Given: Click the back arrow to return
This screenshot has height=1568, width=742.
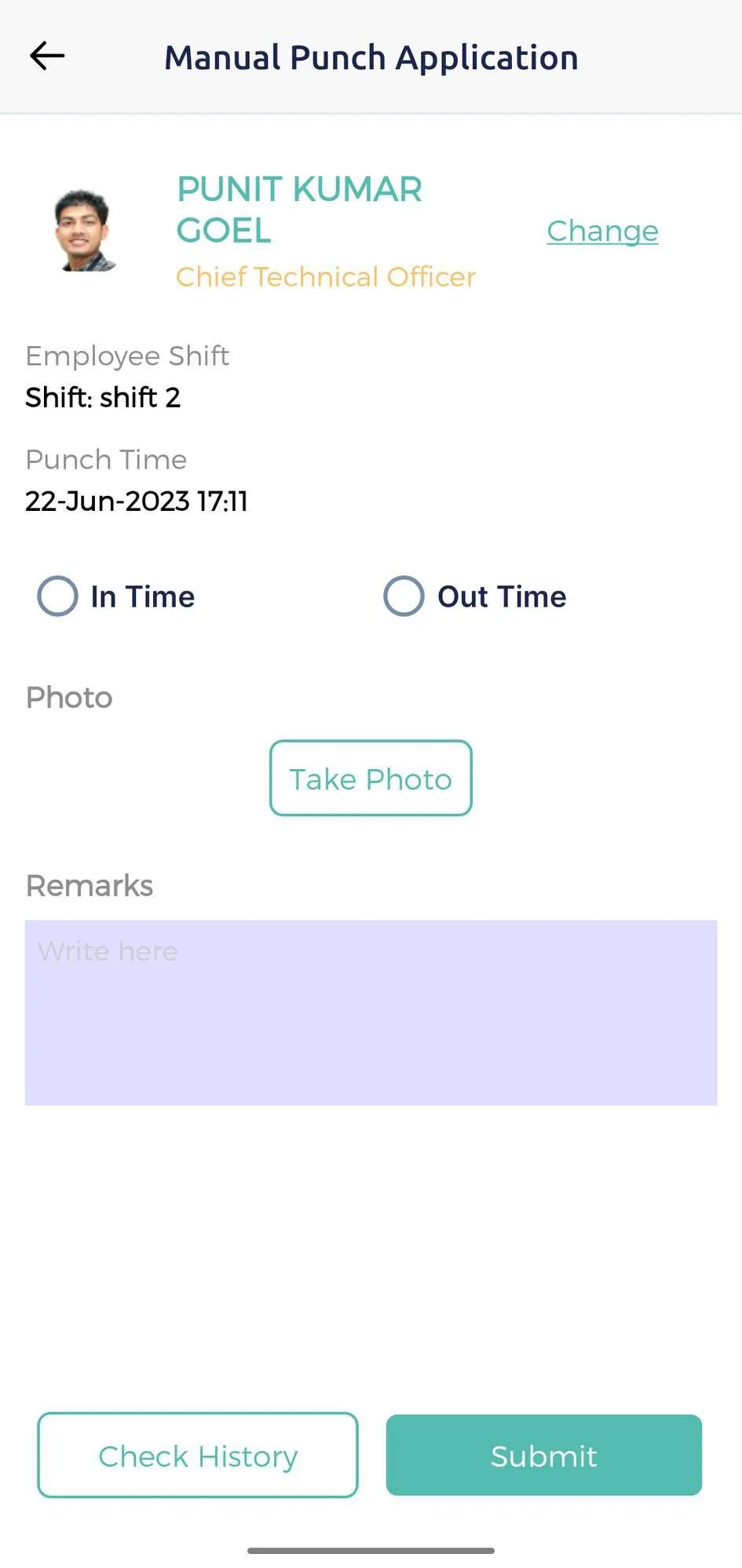Looking at the screenshot, I should point(47,56).
